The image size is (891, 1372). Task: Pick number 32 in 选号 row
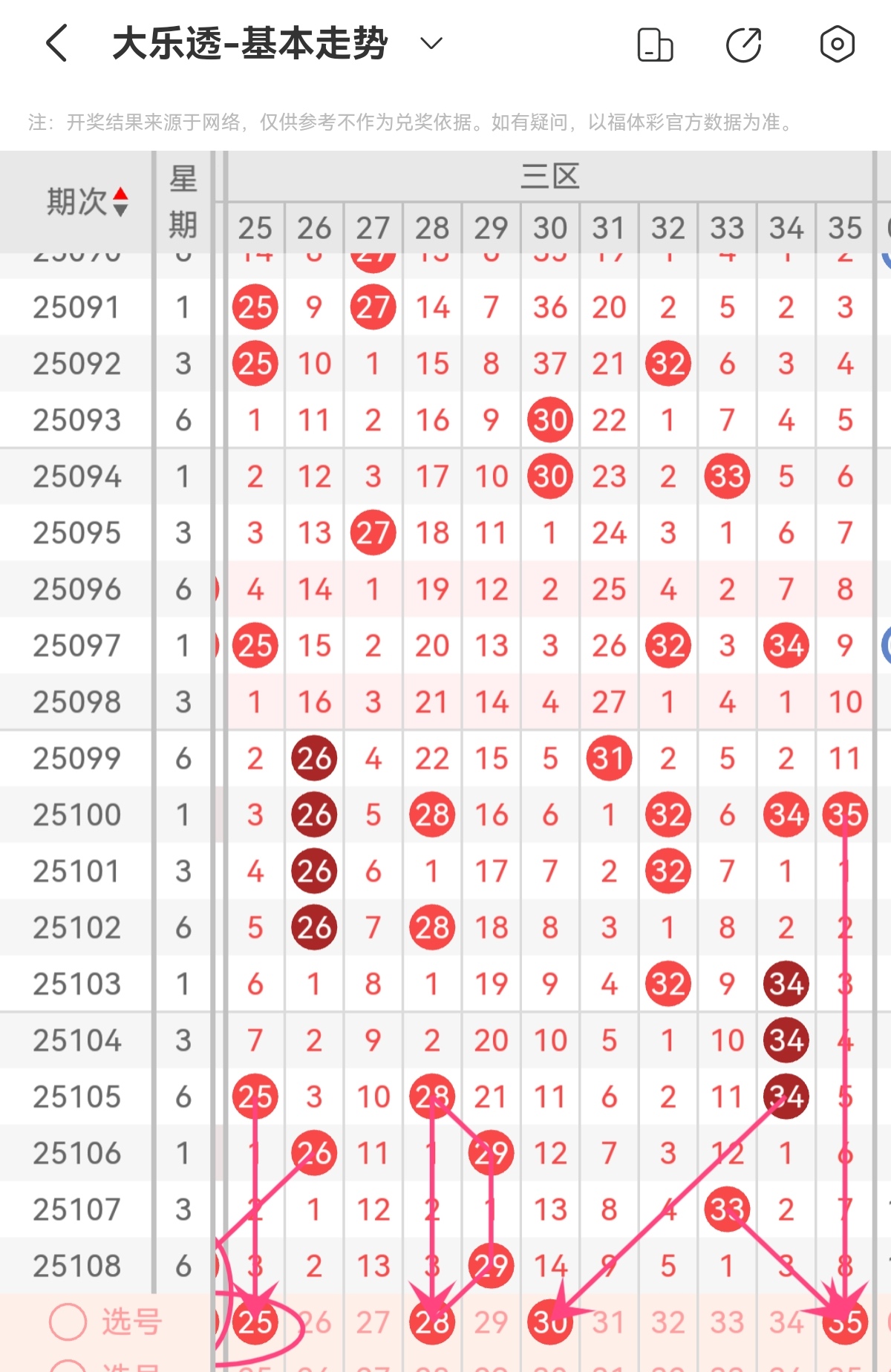coord(668,1322)
